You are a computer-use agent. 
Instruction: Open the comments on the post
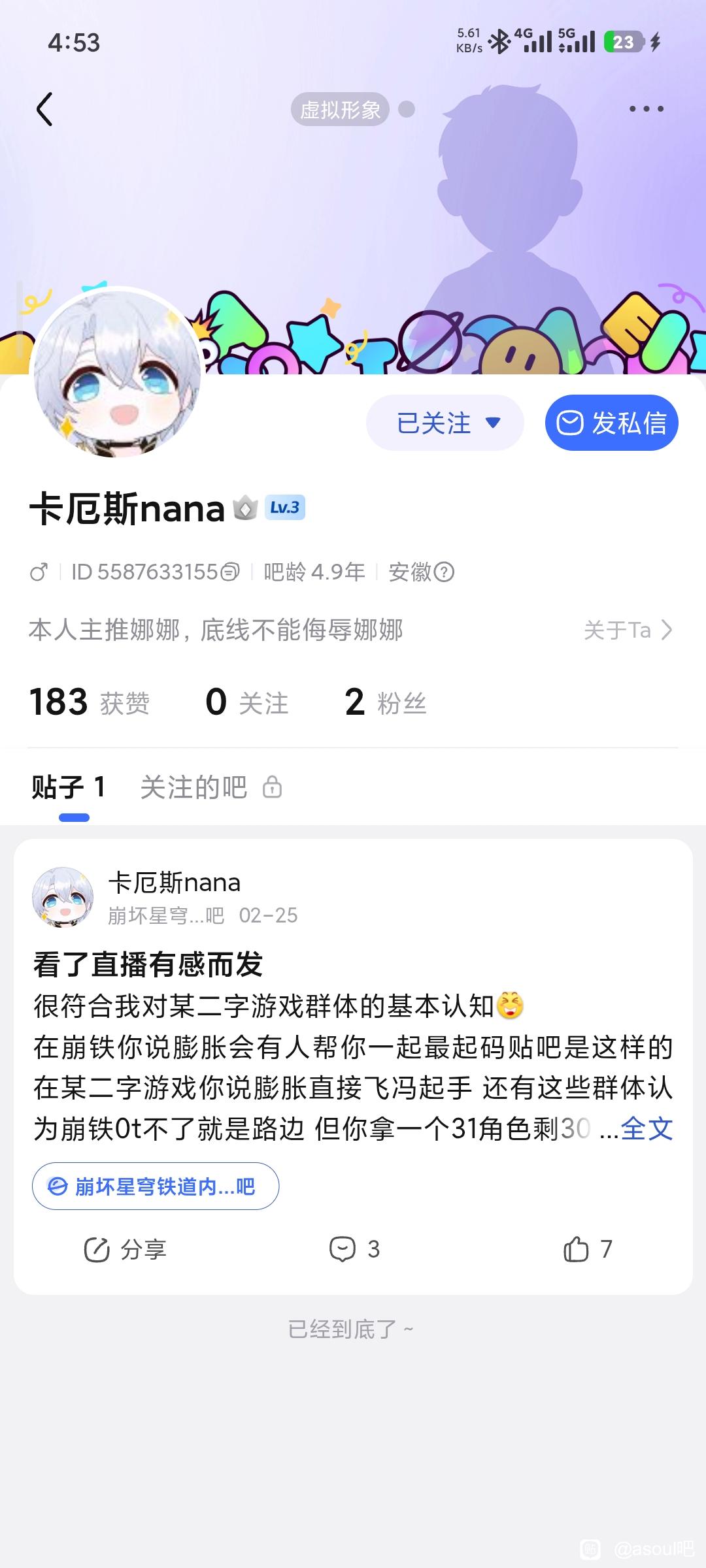click(x=354, y=1249)
